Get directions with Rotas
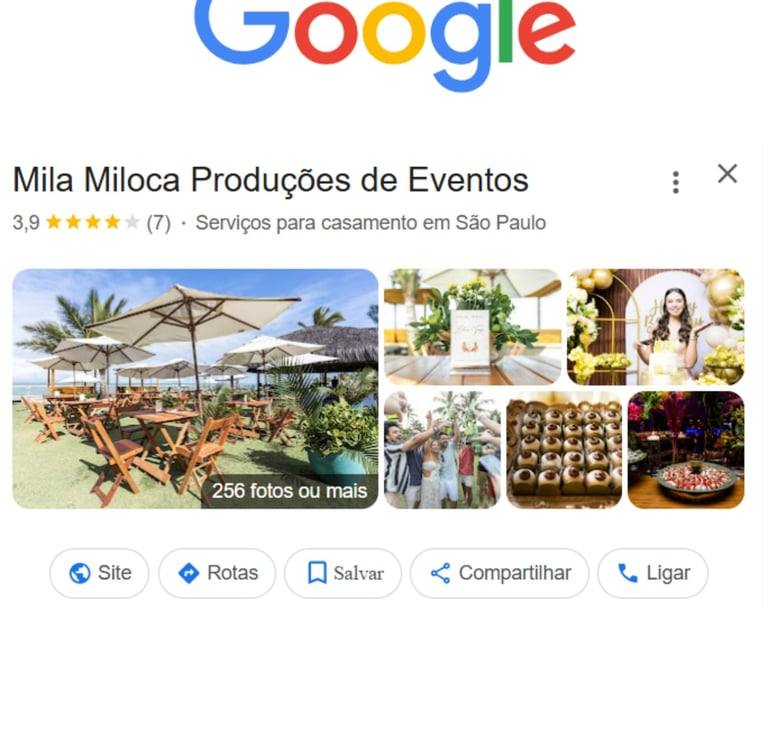Viewport: 768px width, 750px height. pos(217,573)
